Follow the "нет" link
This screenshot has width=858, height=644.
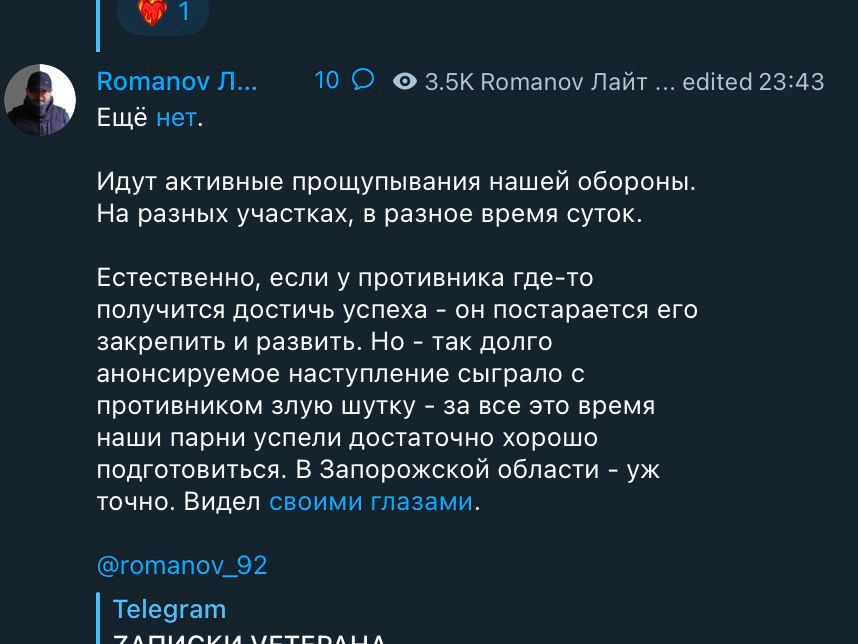click(176, 118)
